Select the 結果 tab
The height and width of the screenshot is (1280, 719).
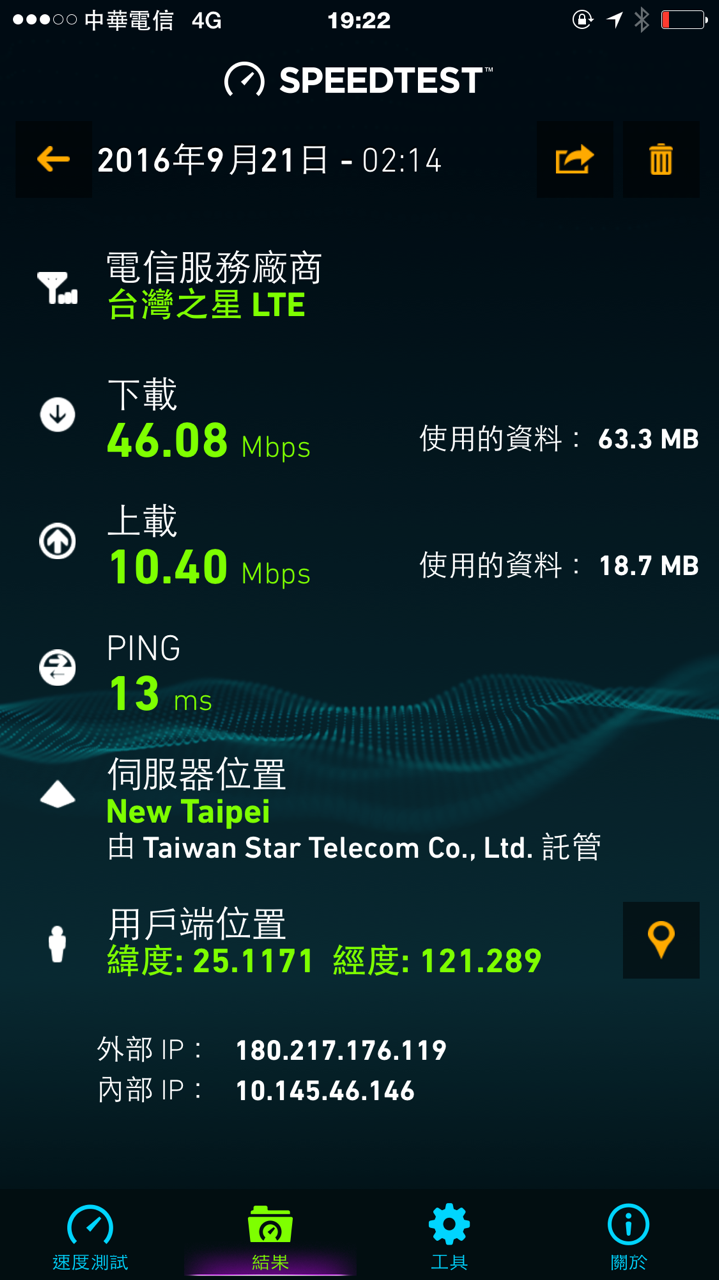[x=270, y=1236]
